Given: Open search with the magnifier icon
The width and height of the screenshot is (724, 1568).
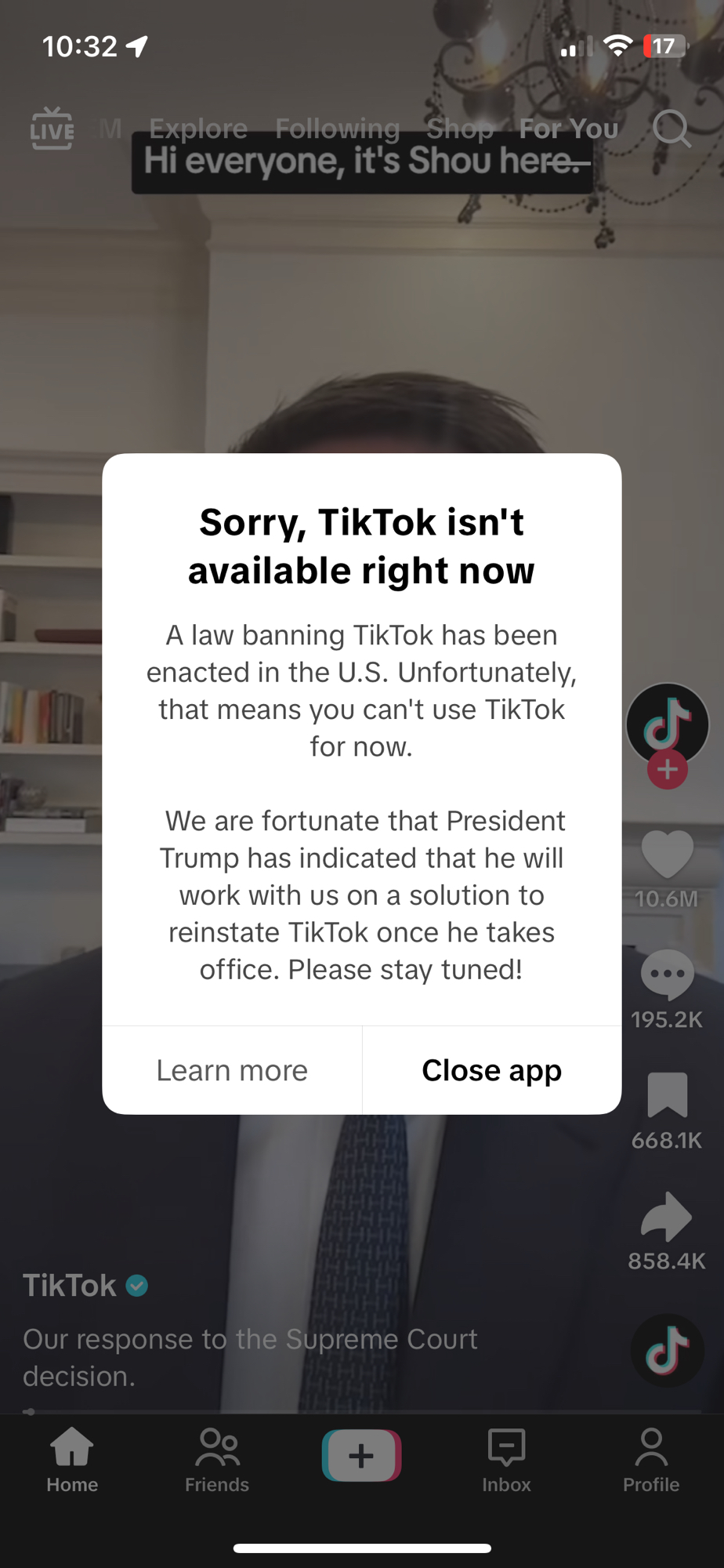Looking at the screenshot, I should pyautogui.click(x=672, y=129).
